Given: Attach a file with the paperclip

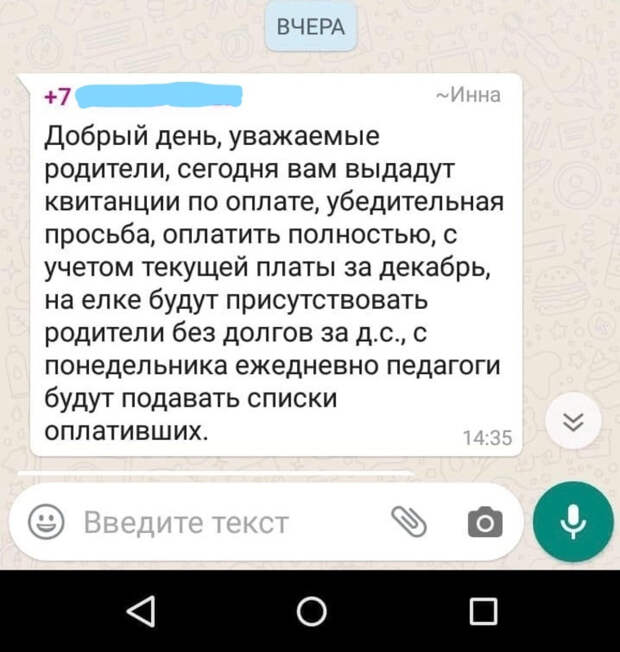Looking at the screenshot, I should coord(407,520).
